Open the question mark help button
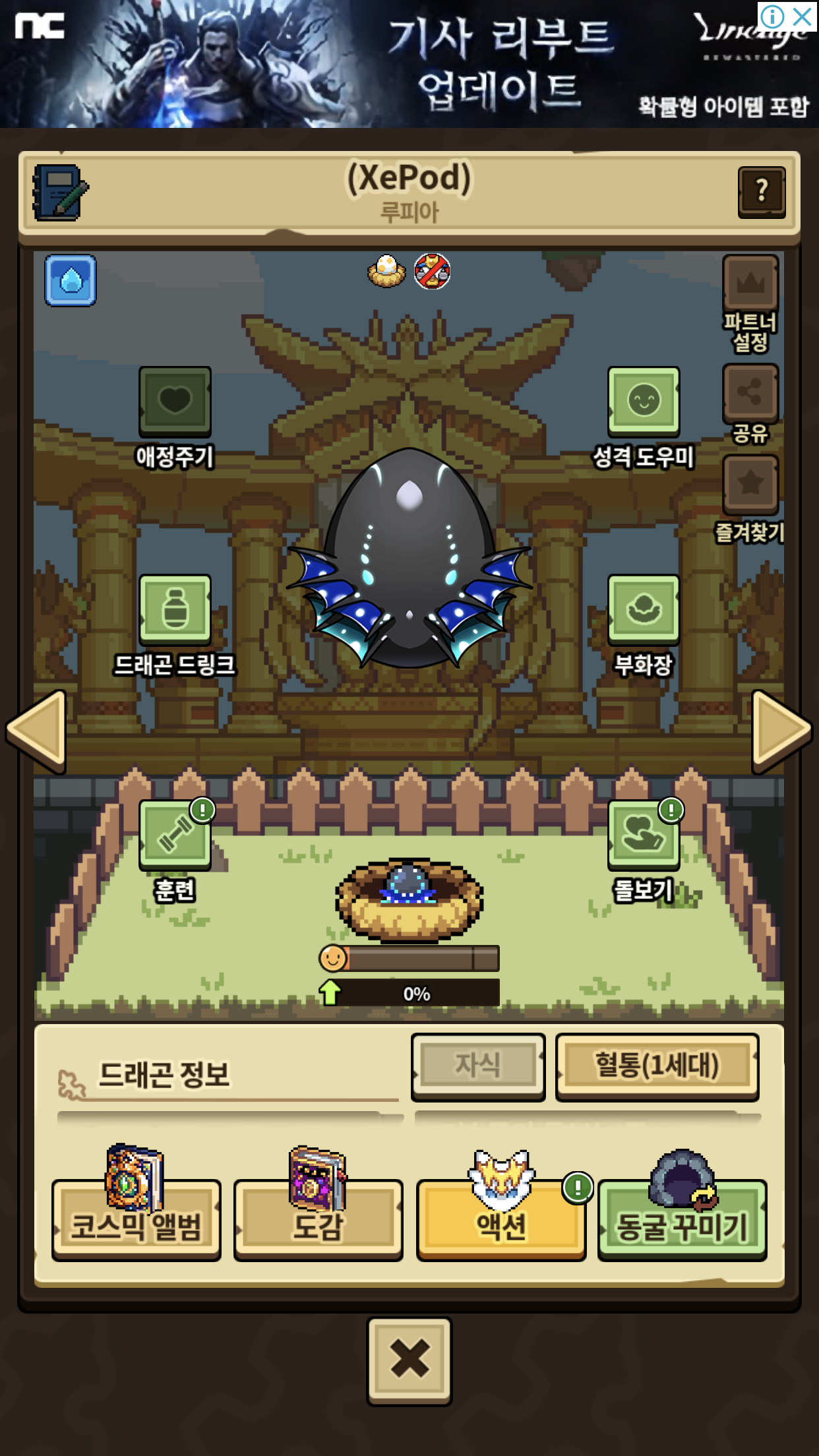 point(762,192)
